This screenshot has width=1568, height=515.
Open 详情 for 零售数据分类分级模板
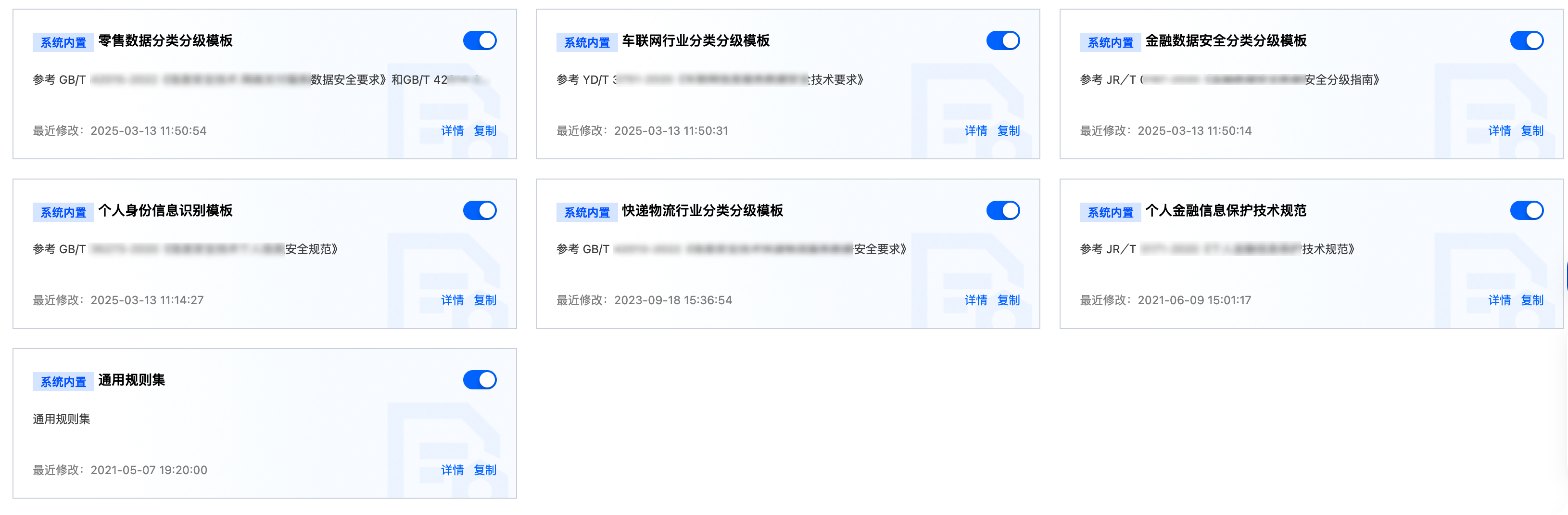(x=452, y=130)
